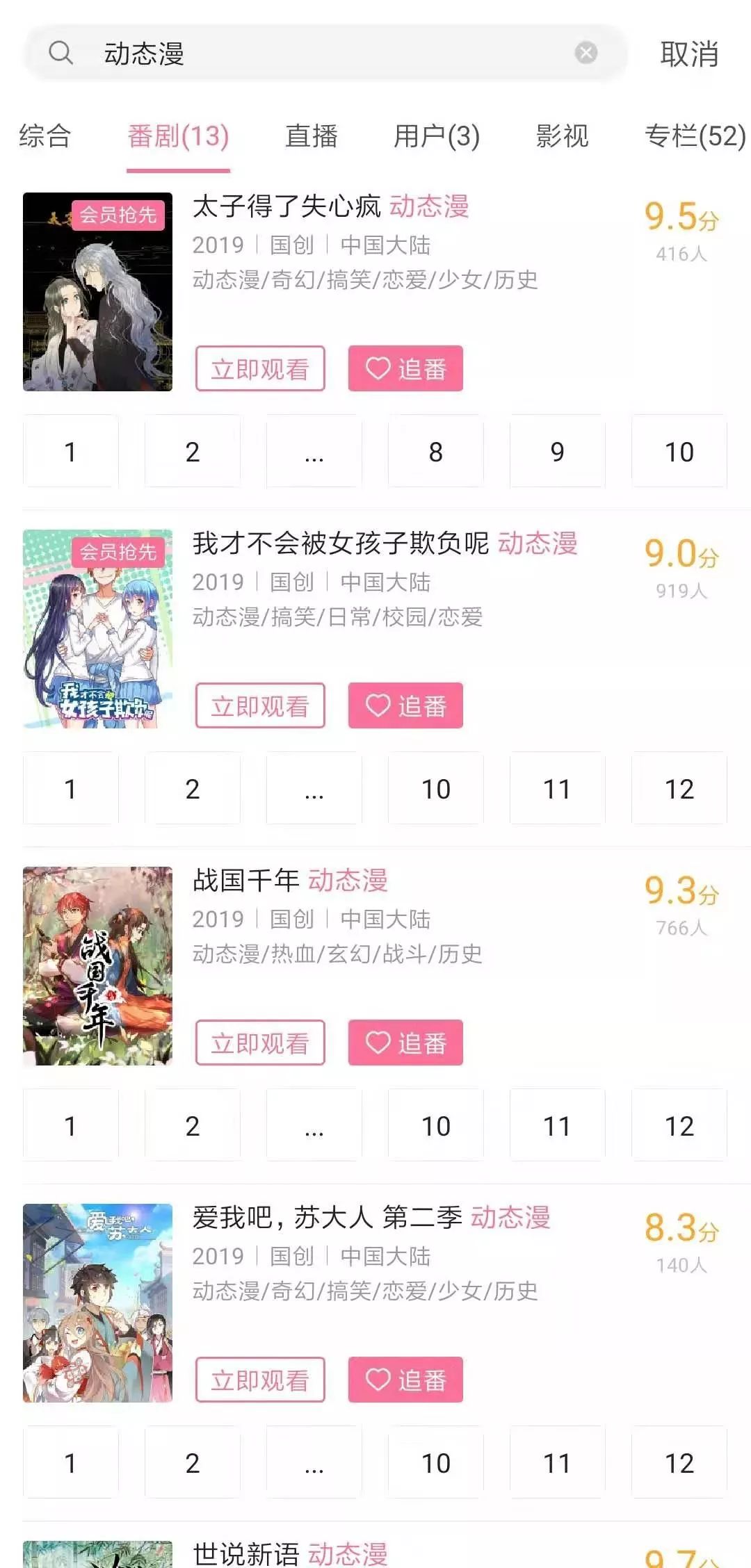This screenshot has width=751, height=1568.
Task: Expand hidden episodes for 爱我吧，苏大人
Action: [x=314, y=1462]
